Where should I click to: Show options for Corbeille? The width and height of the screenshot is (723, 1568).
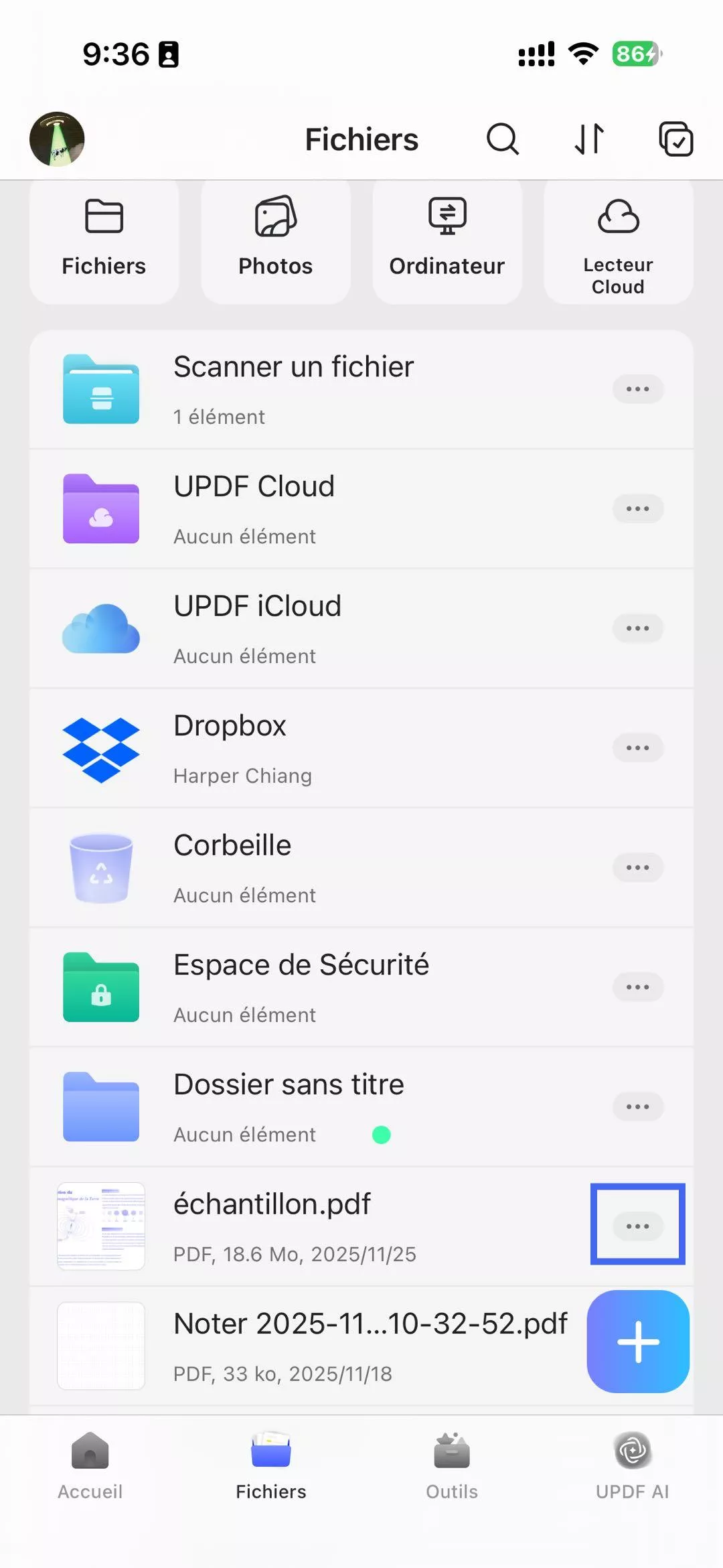pyautogui.click(x=637, y=867)
